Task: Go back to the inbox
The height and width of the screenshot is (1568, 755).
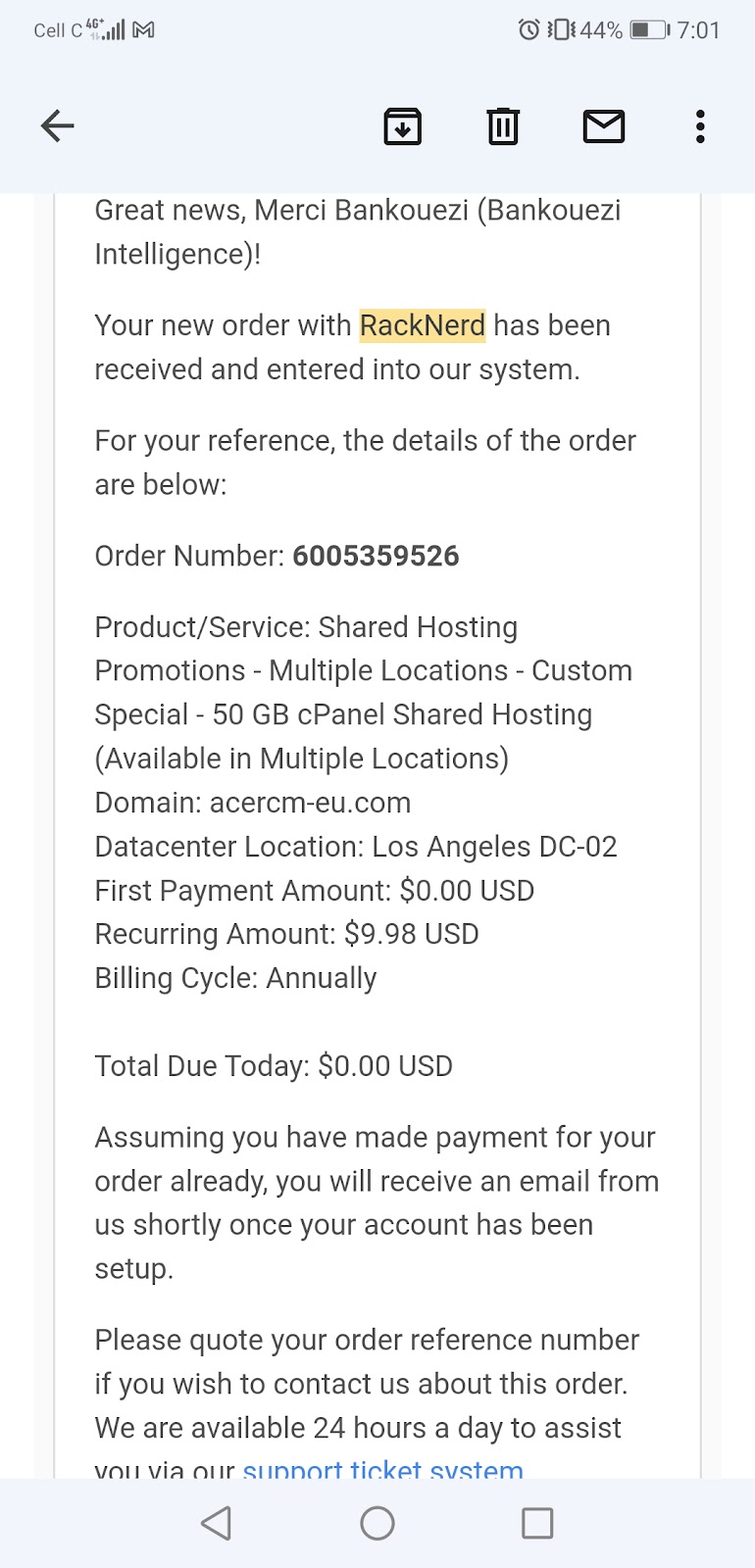Action: click(58, 126)
